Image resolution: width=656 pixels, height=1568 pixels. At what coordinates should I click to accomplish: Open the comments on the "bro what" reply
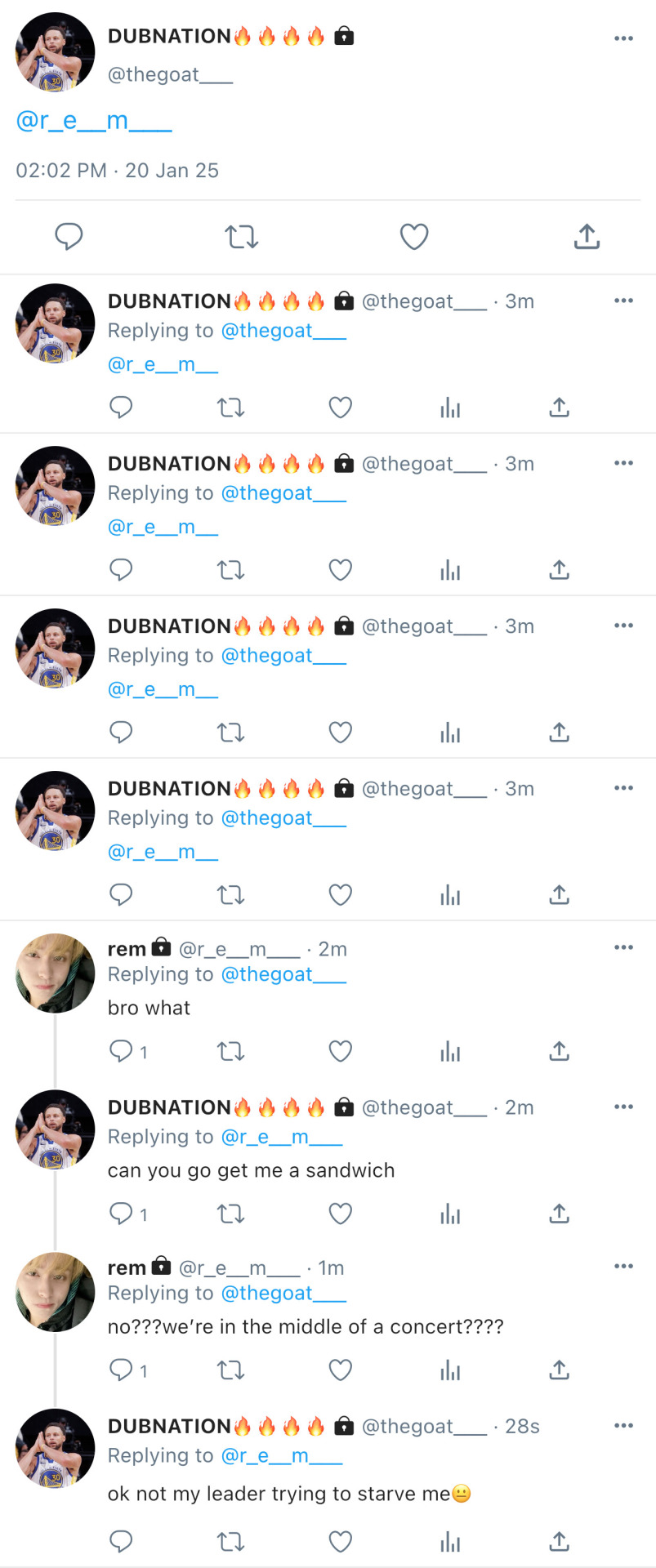tap(122, 1051)
